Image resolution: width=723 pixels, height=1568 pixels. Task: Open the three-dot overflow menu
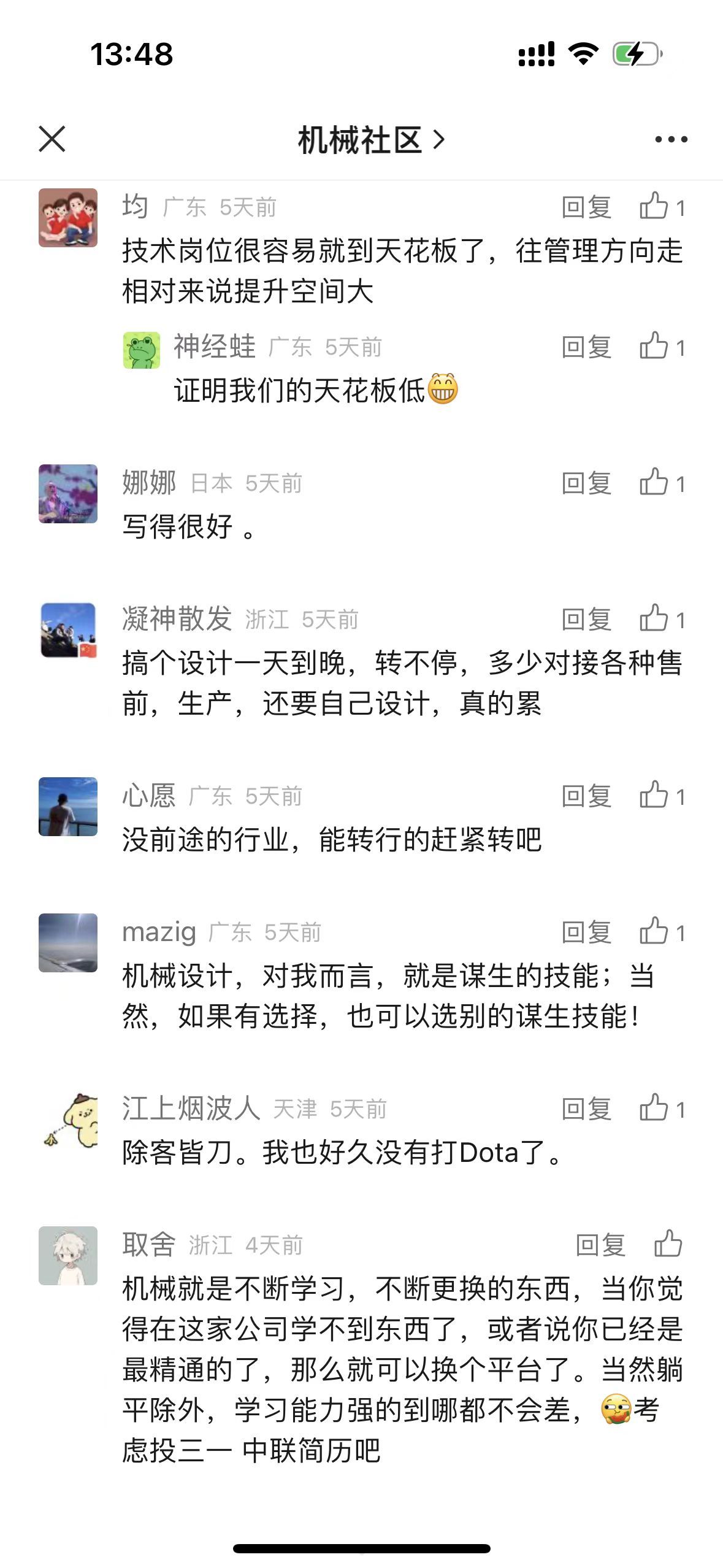pyautogui.click(x=671, y=140)
